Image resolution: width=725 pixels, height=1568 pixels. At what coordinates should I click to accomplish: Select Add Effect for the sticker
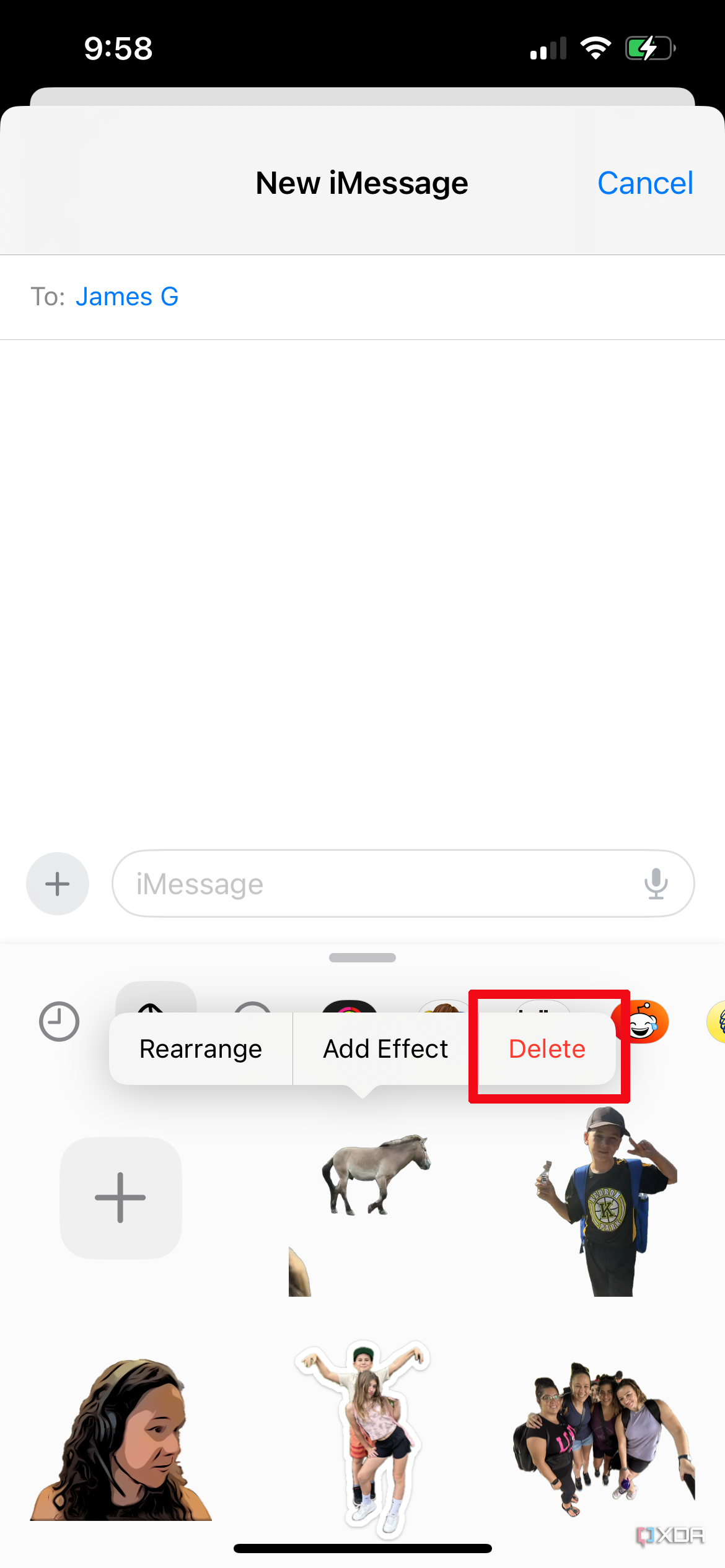385,1049
